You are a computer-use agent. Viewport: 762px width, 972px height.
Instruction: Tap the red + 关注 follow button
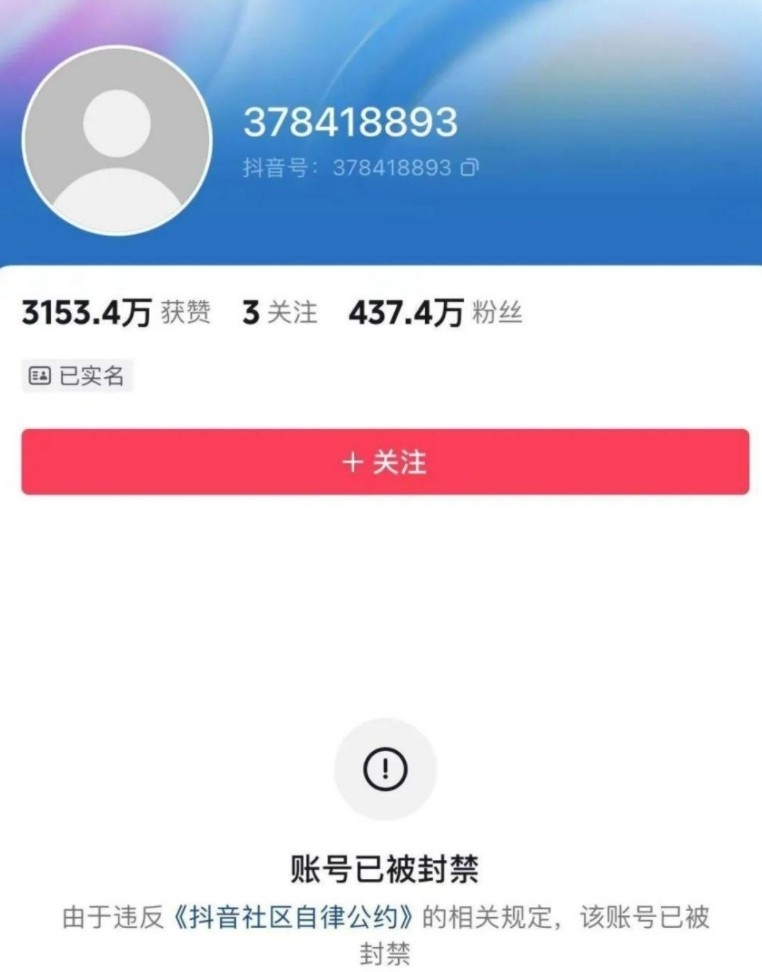(381, 461)
